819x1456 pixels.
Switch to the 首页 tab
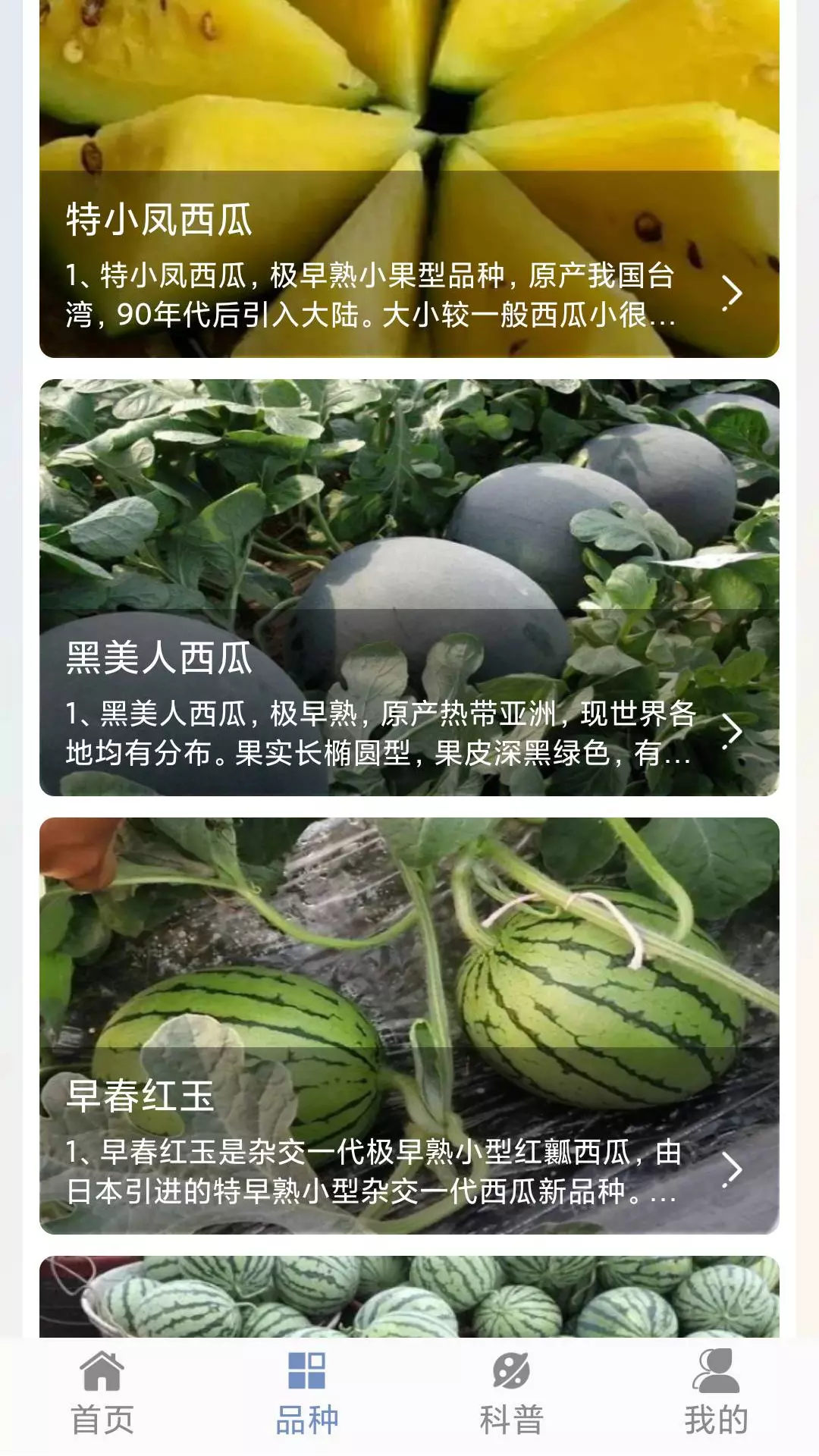[102, 1394]
